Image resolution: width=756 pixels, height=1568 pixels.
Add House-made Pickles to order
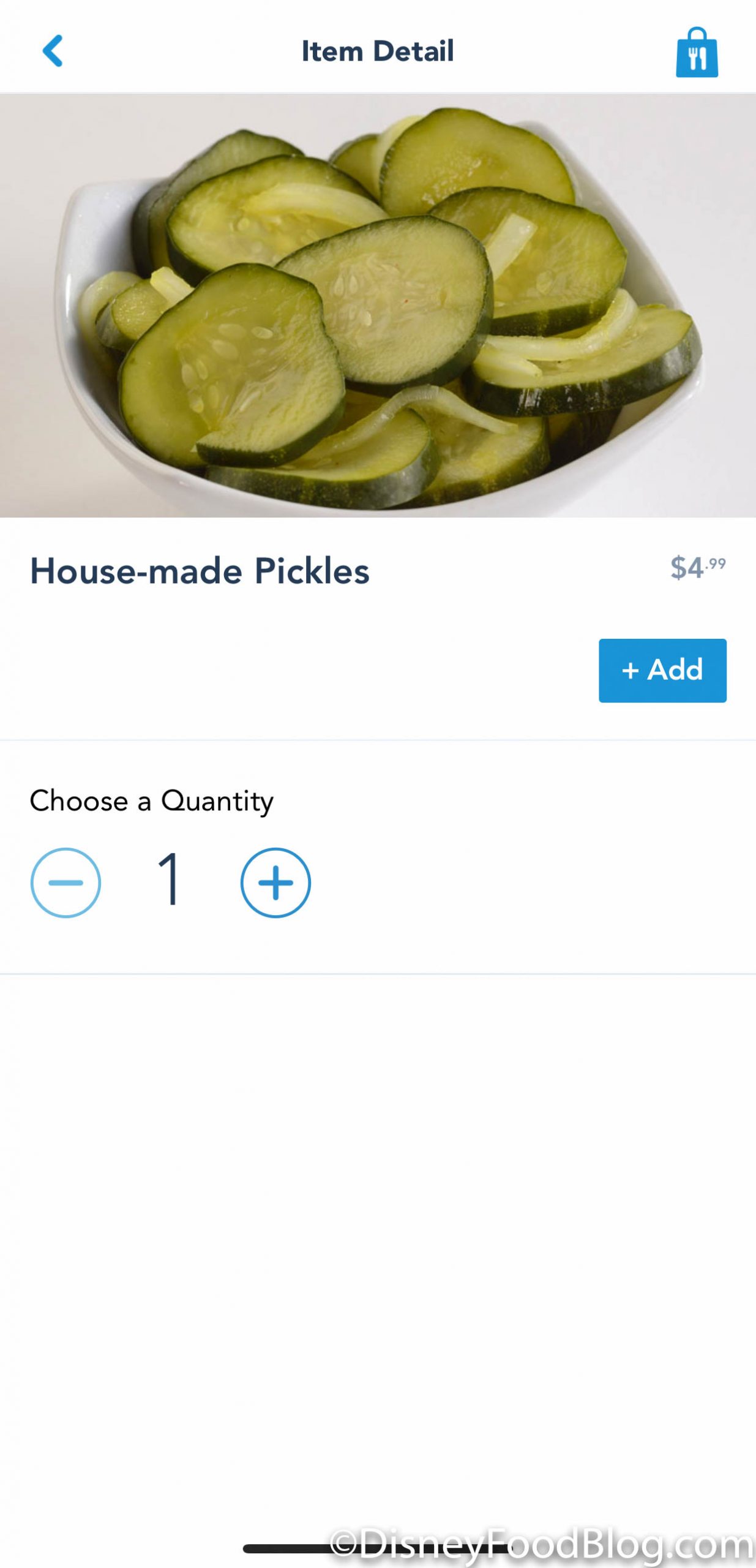pyautogui.click(x=662, y=670)
